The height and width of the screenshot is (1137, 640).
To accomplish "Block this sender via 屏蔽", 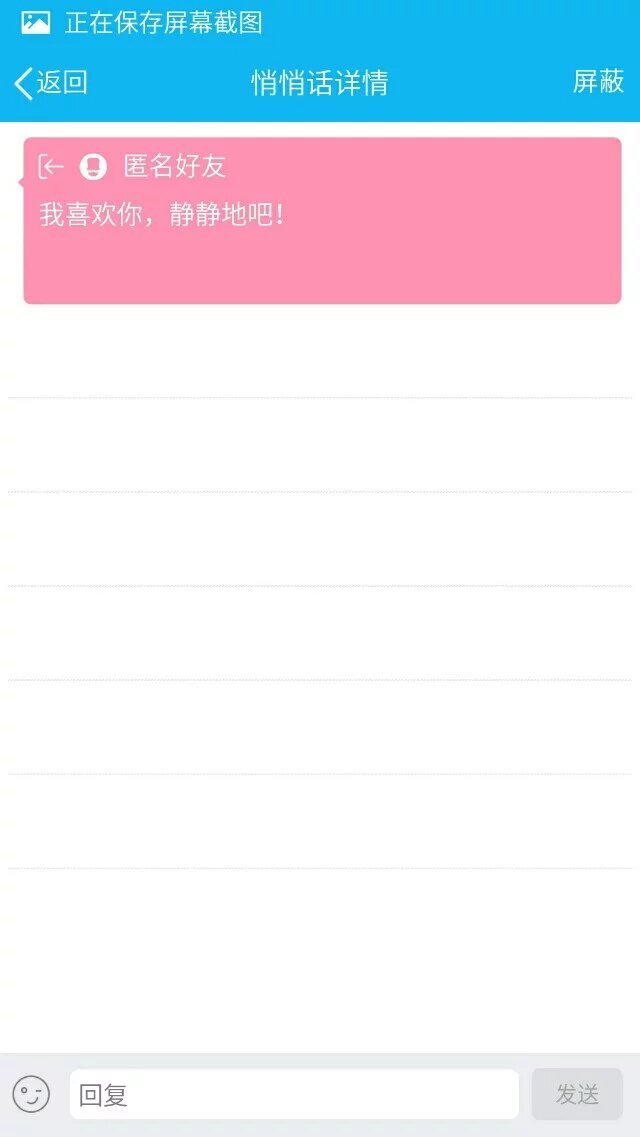I will [x=598, y=82].
